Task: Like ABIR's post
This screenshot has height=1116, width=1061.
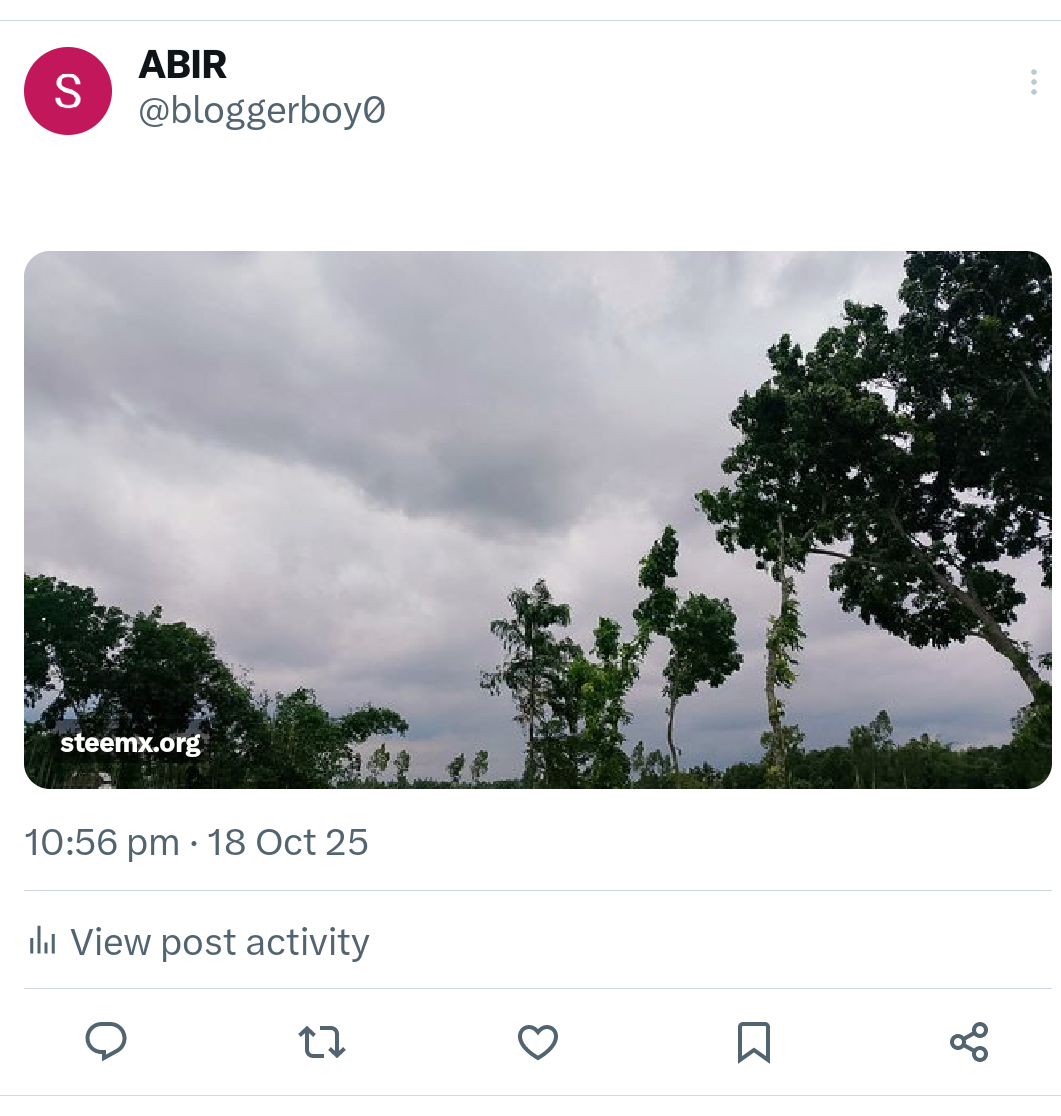Action: coord(537,1042)
